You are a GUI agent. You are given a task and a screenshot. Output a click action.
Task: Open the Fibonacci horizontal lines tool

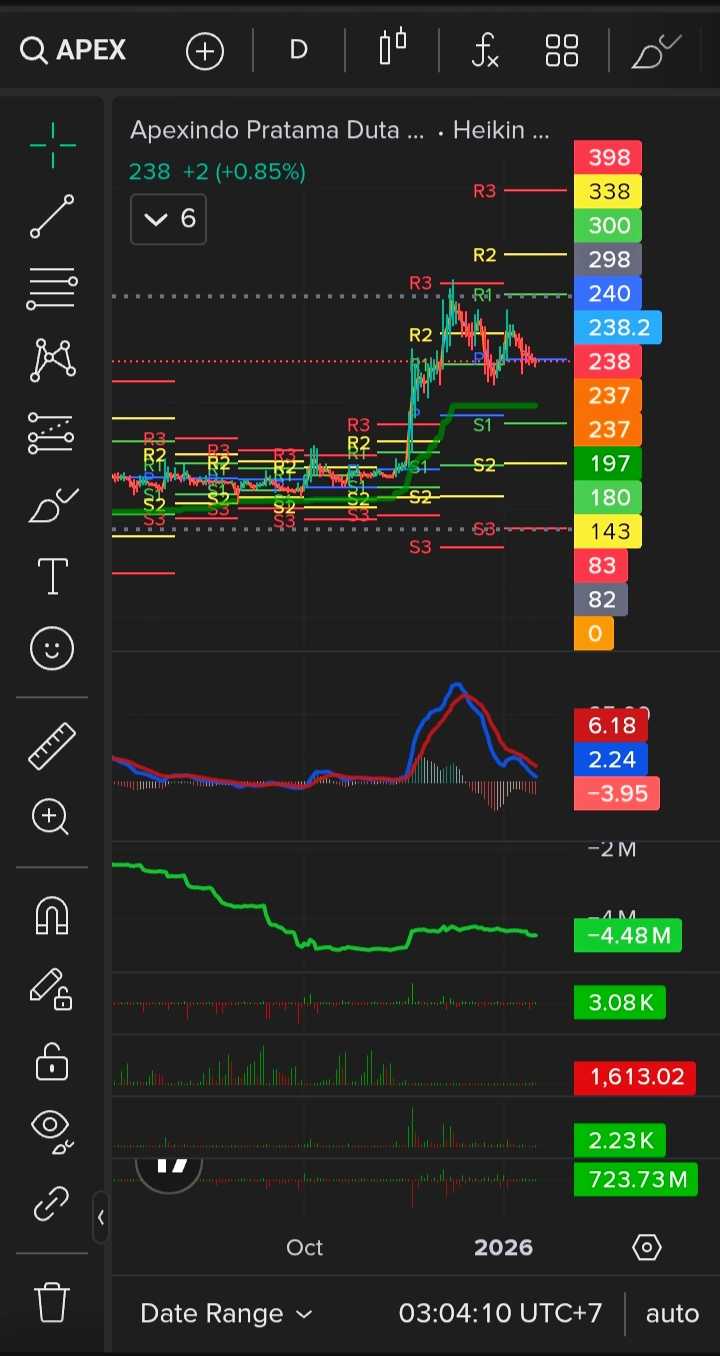(52, 289)
